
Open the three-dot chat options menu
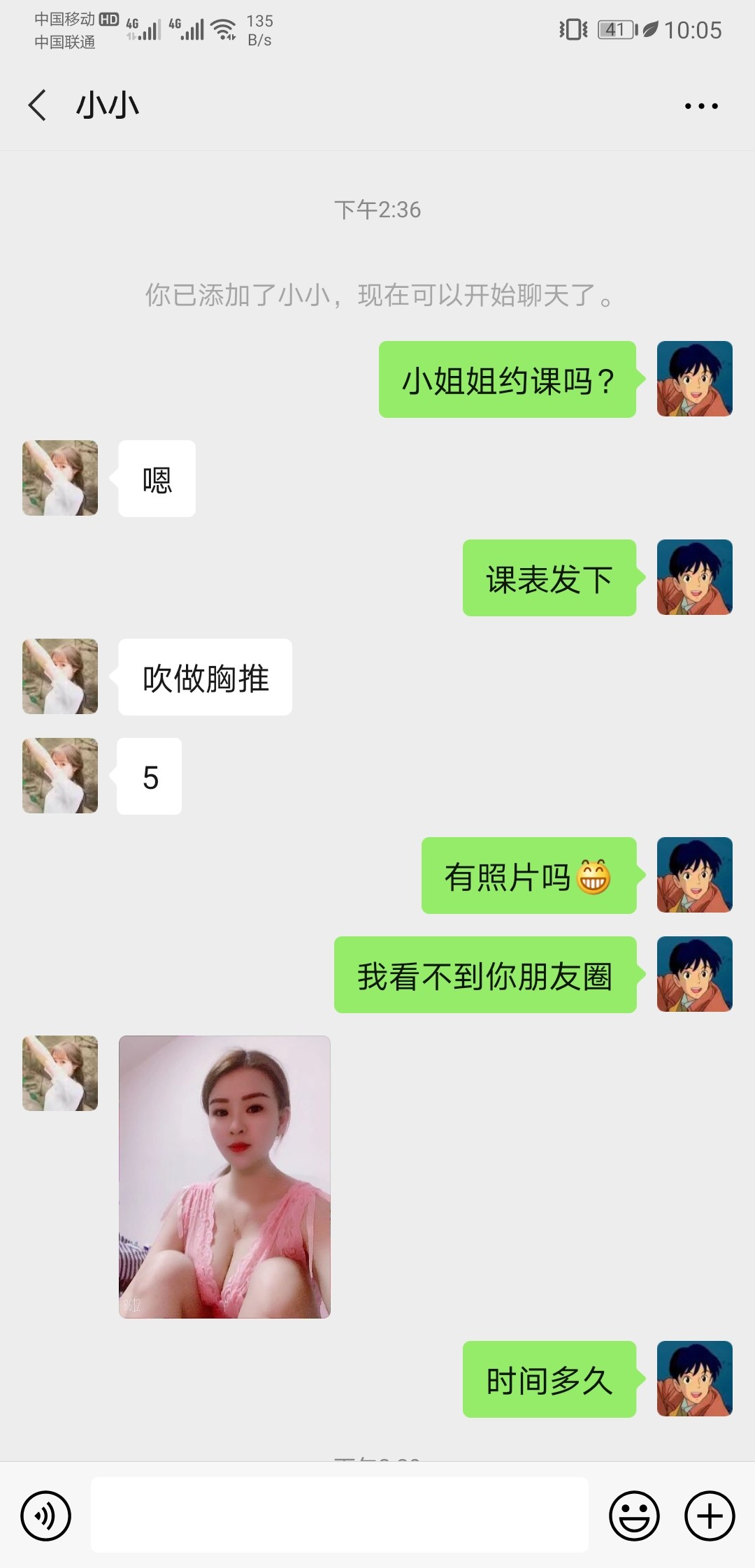[x=700, y=106]
